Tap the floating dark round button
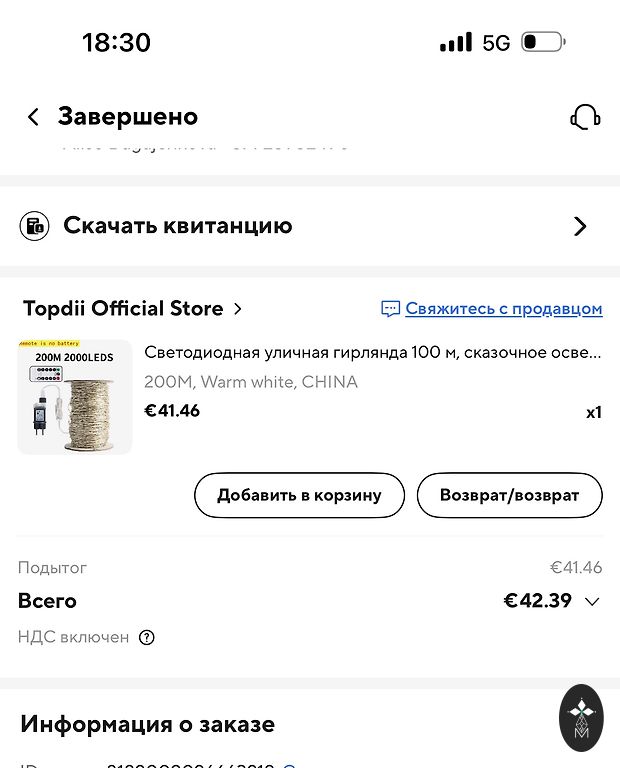620x768 pixels. click(581, 718)
